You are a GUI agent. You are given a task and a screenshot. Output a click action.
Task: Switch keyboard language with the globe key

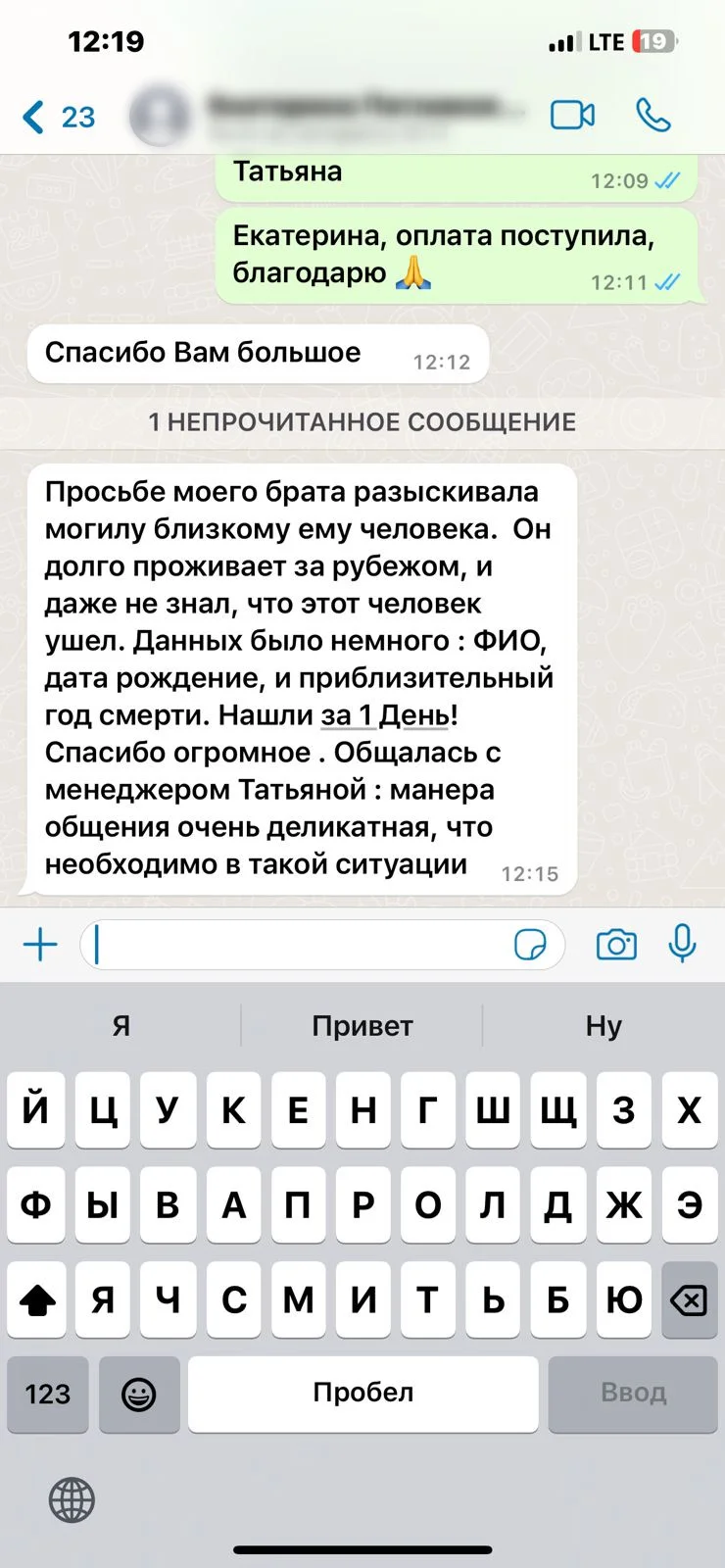click(72, 1499)
